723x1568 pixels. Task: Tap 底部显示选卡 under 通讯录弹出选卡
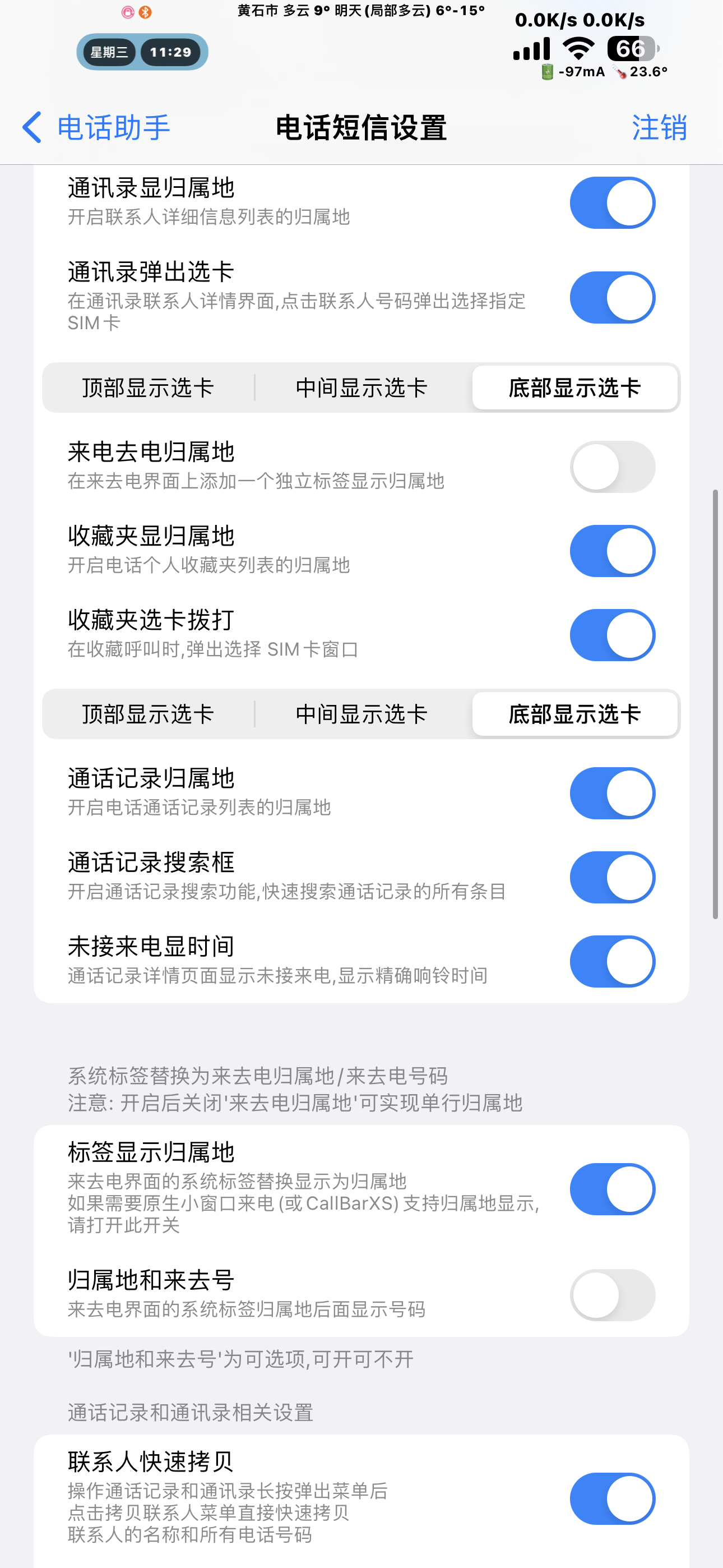pos(574,388)
